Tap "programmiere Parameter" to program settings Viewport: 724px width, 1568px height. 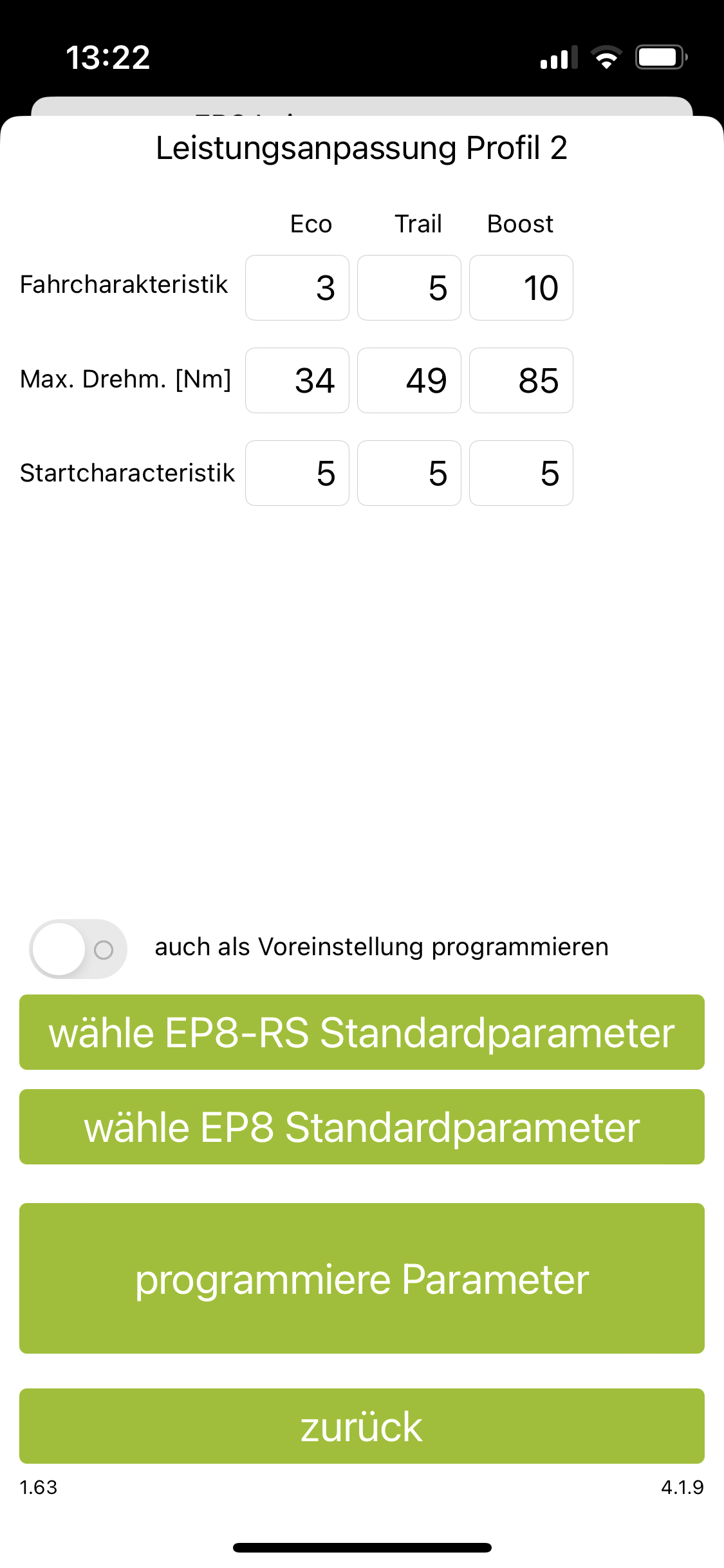[362, 1278]
